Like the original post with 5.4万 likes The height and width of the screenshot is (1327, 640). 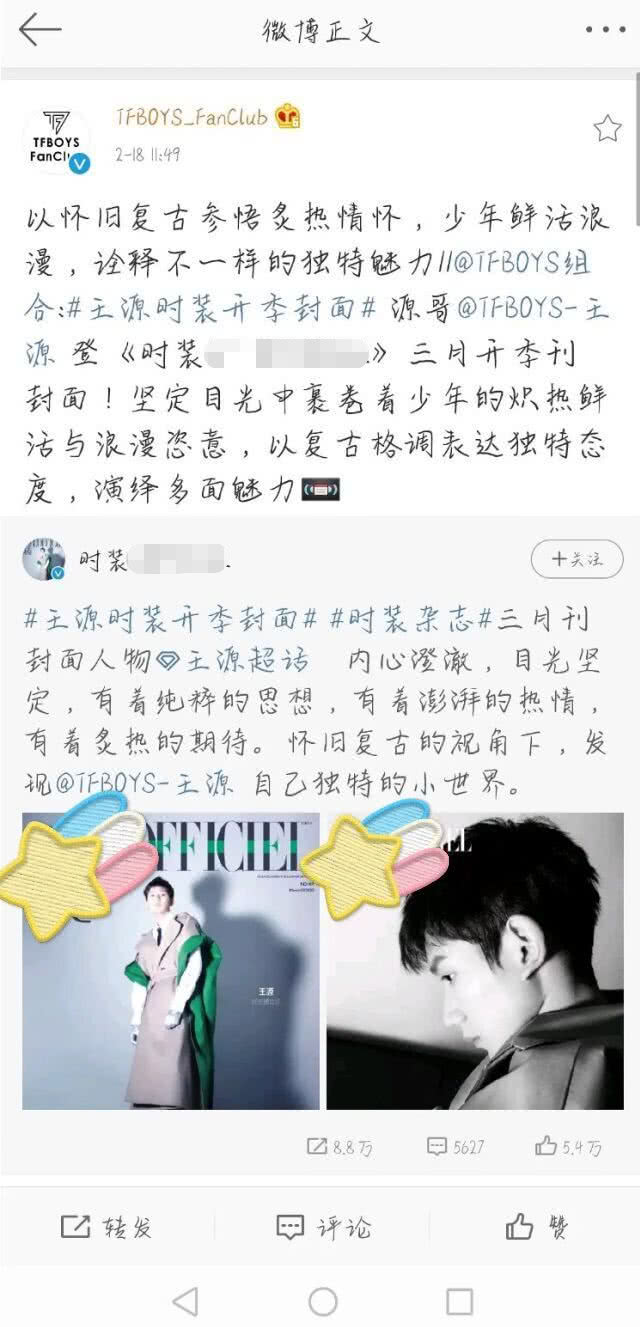click(568, 1147)
